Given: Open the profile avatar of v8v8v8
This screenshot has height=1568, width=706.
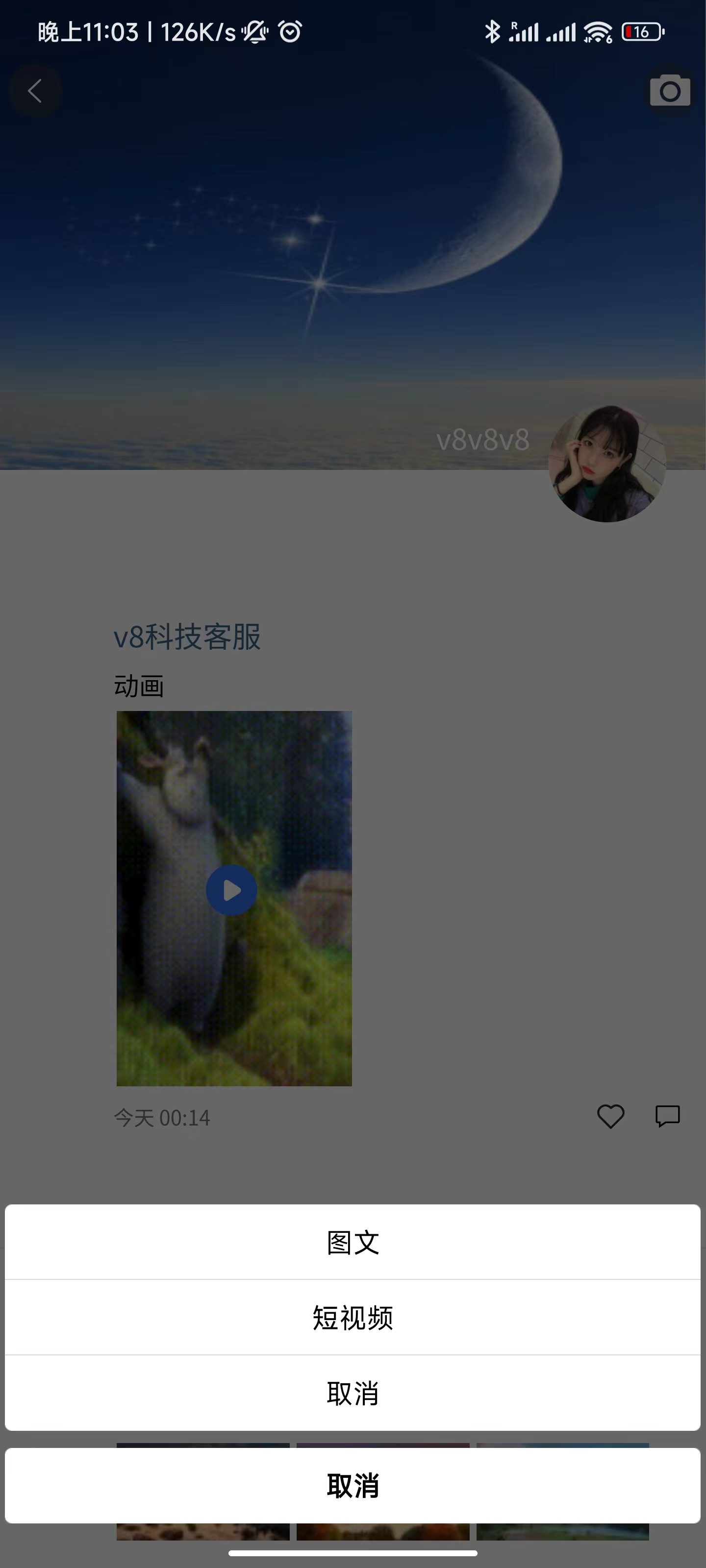Looking at the screenshot, I should tap(606, 464).
